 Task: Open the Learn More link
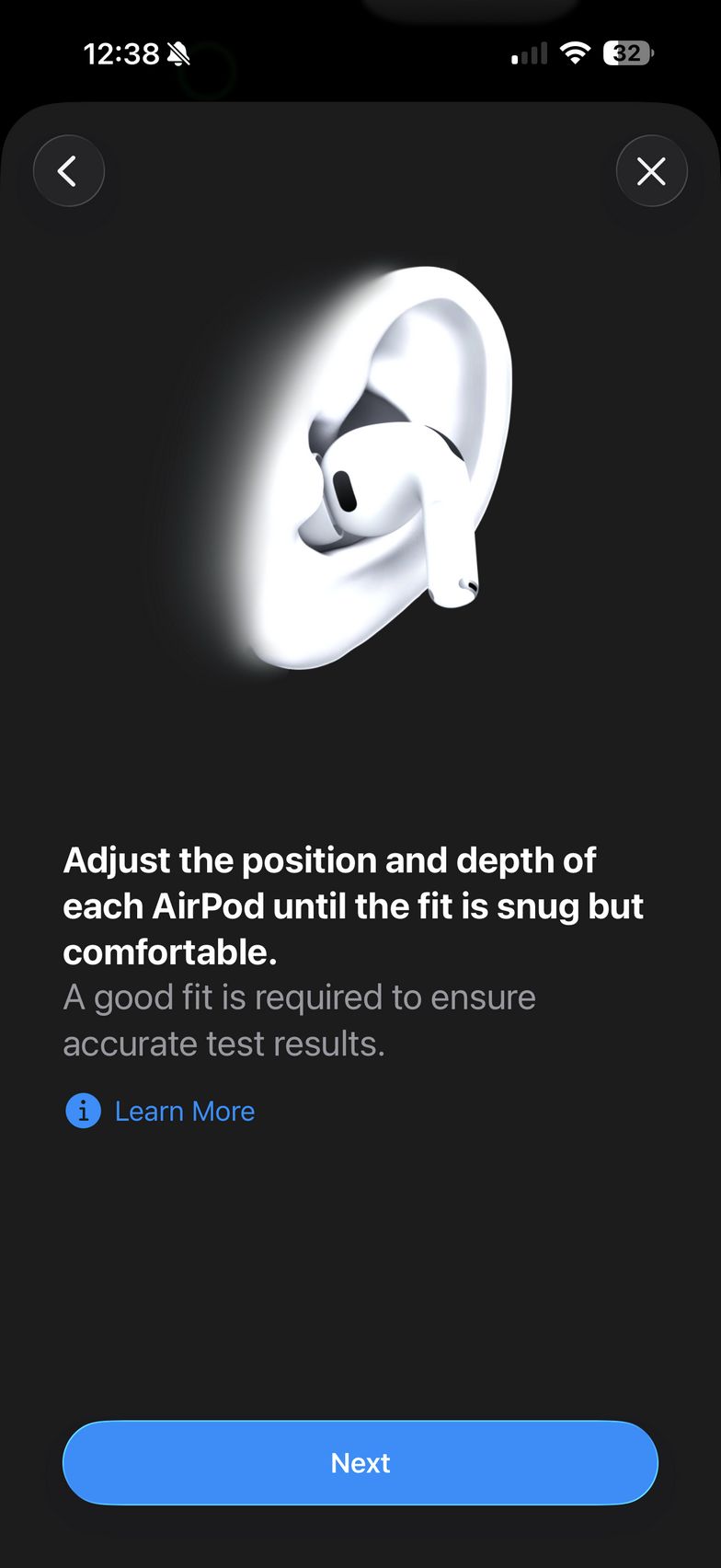(183, 1112)
